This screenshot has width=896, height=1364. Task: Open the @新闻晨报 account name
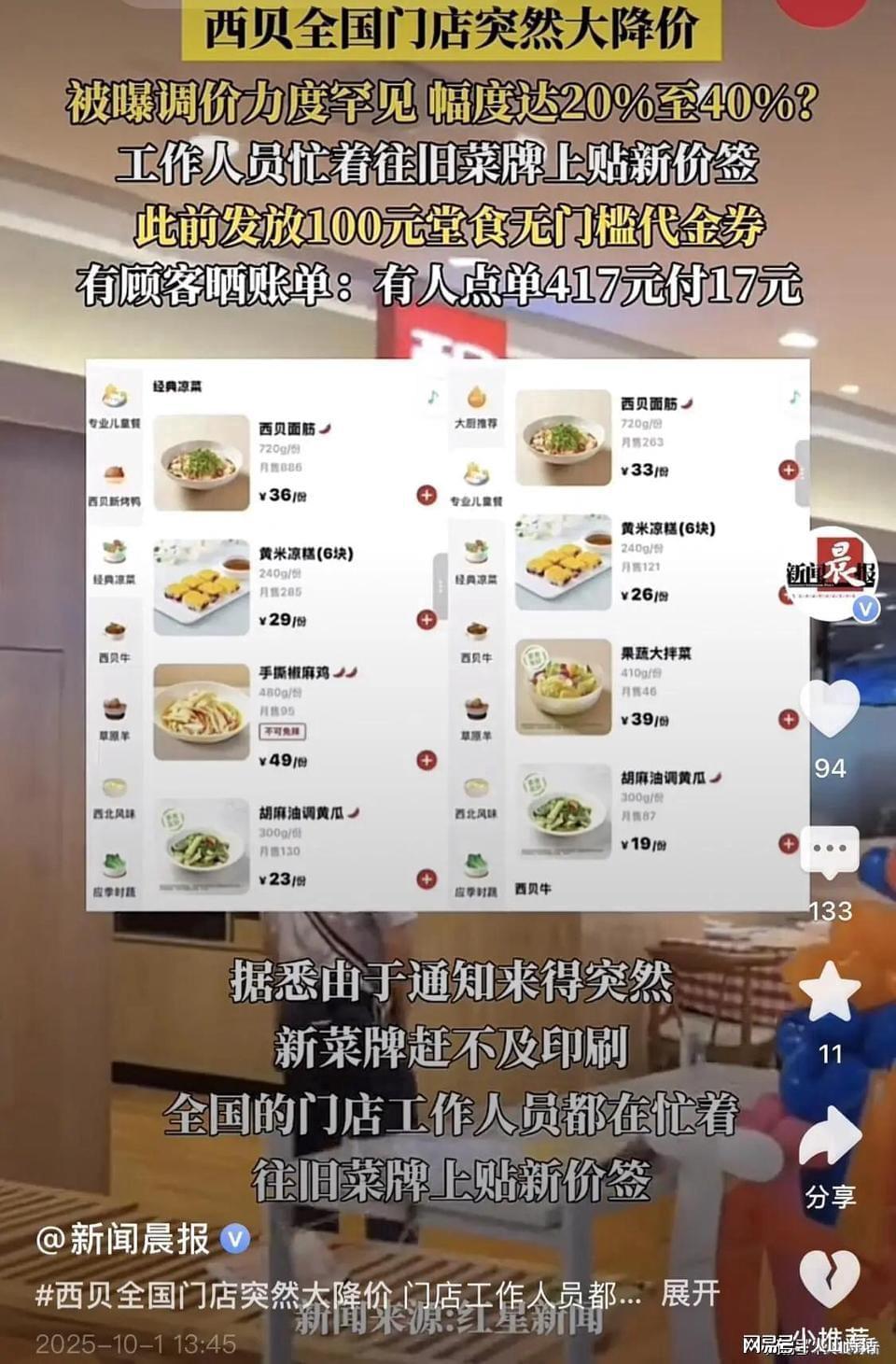(x=124, y=1239)
